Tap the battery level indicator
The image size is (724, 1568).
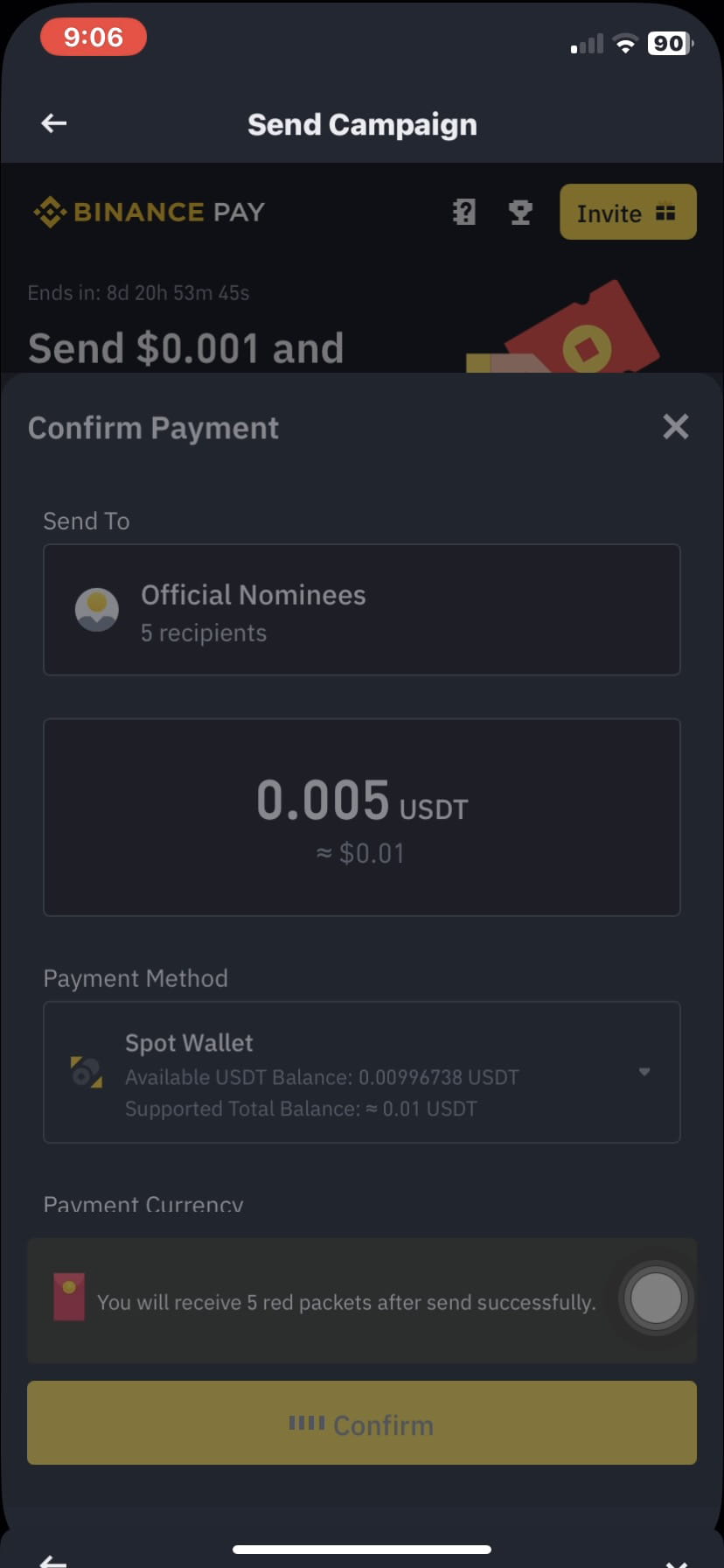click(667, 43)
